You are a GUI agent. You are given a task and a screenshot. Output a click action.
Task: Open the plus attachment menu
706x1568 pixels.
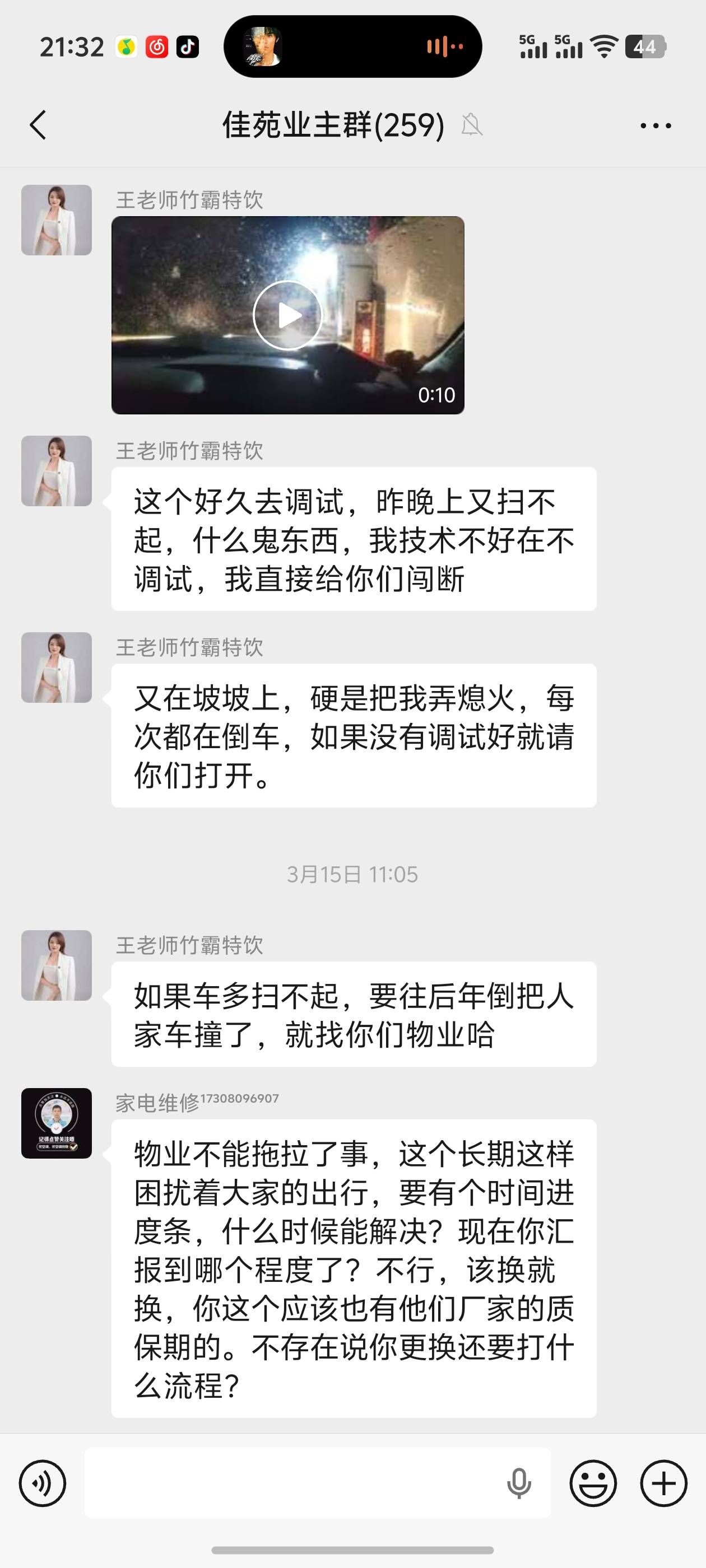(663, 1483)
